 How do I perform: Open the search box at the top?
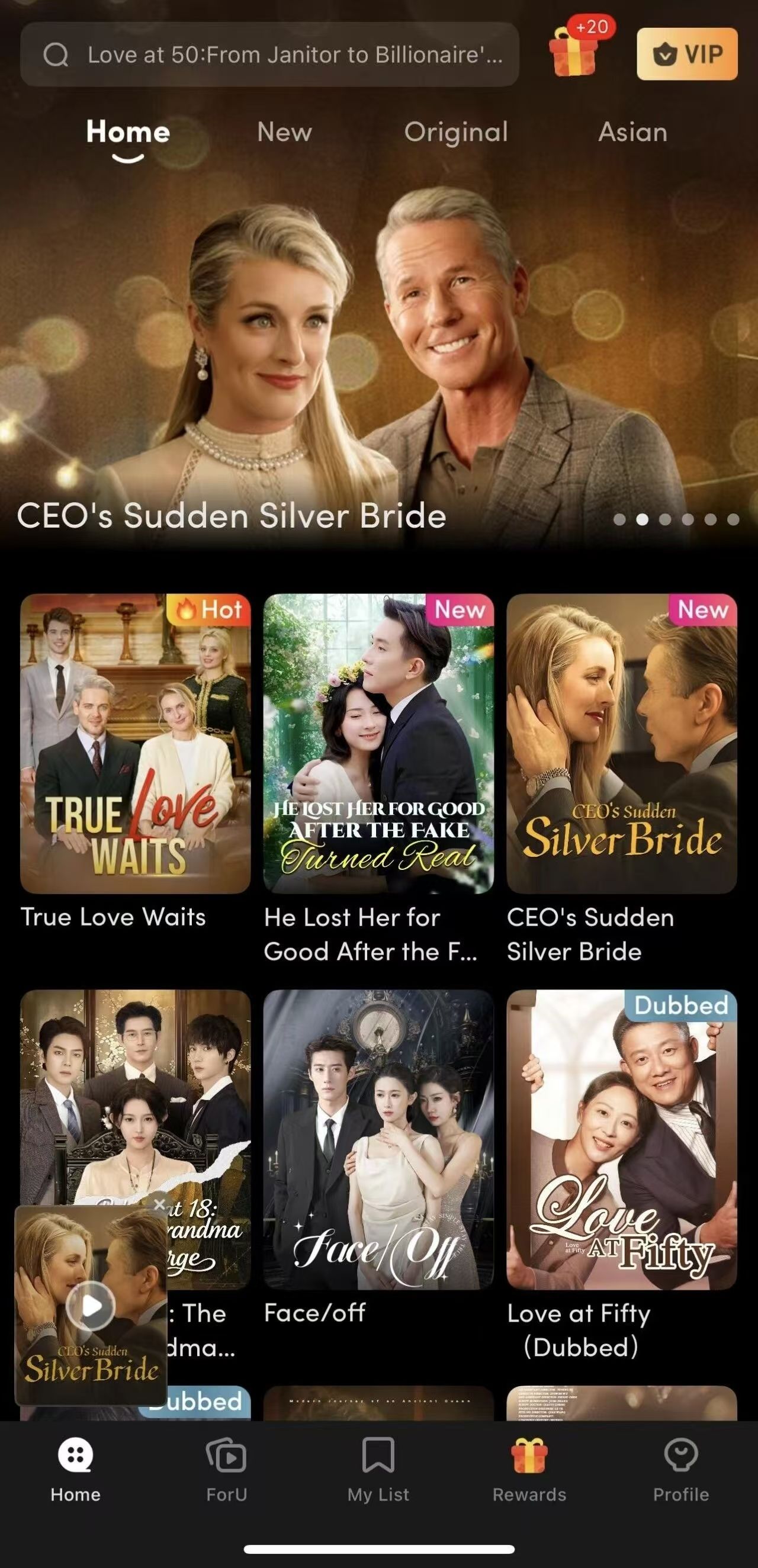pos(269,55)
